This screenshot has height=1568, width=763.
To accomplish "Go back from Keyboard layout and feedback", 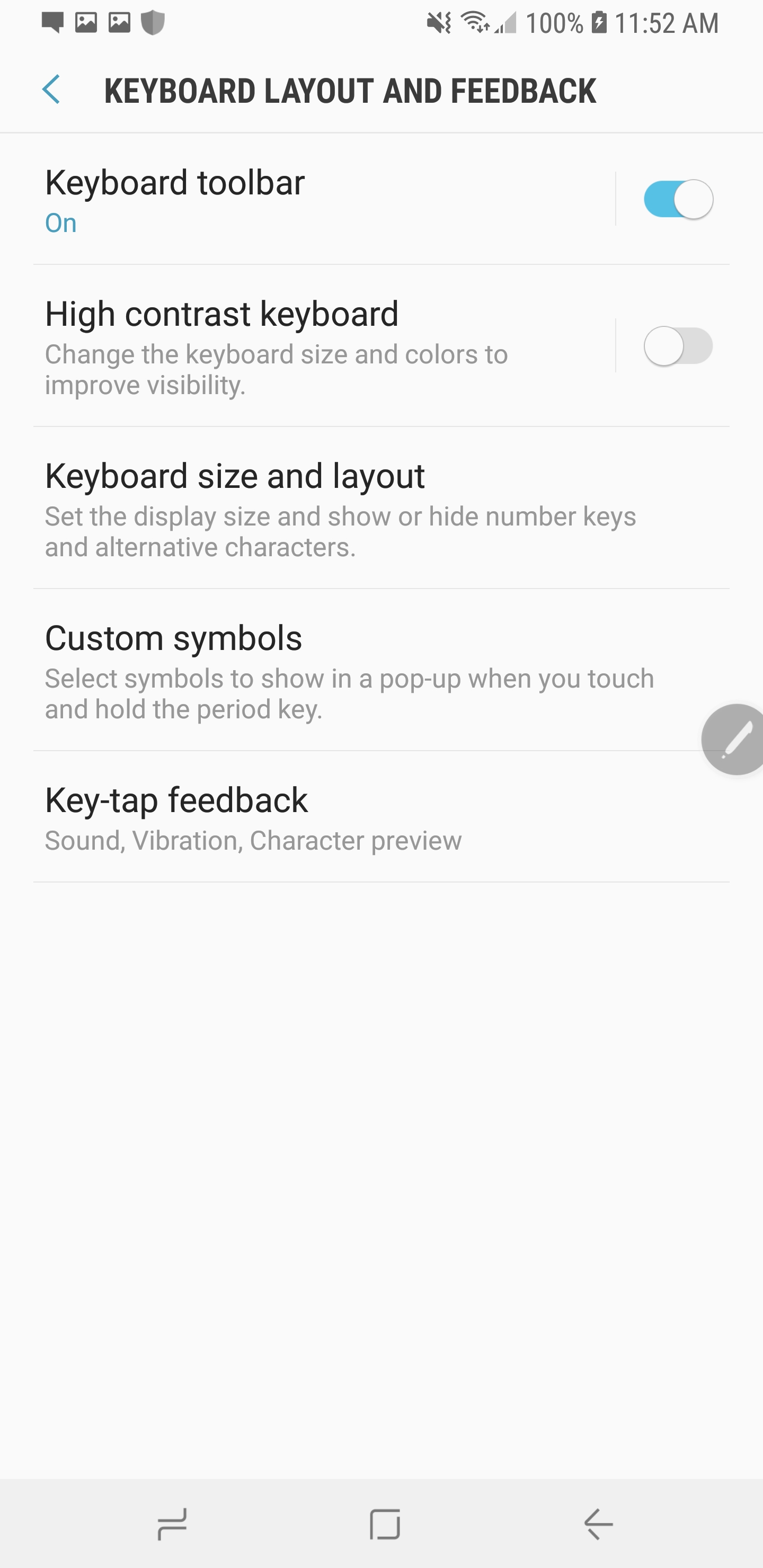I will tap(52, 90).
